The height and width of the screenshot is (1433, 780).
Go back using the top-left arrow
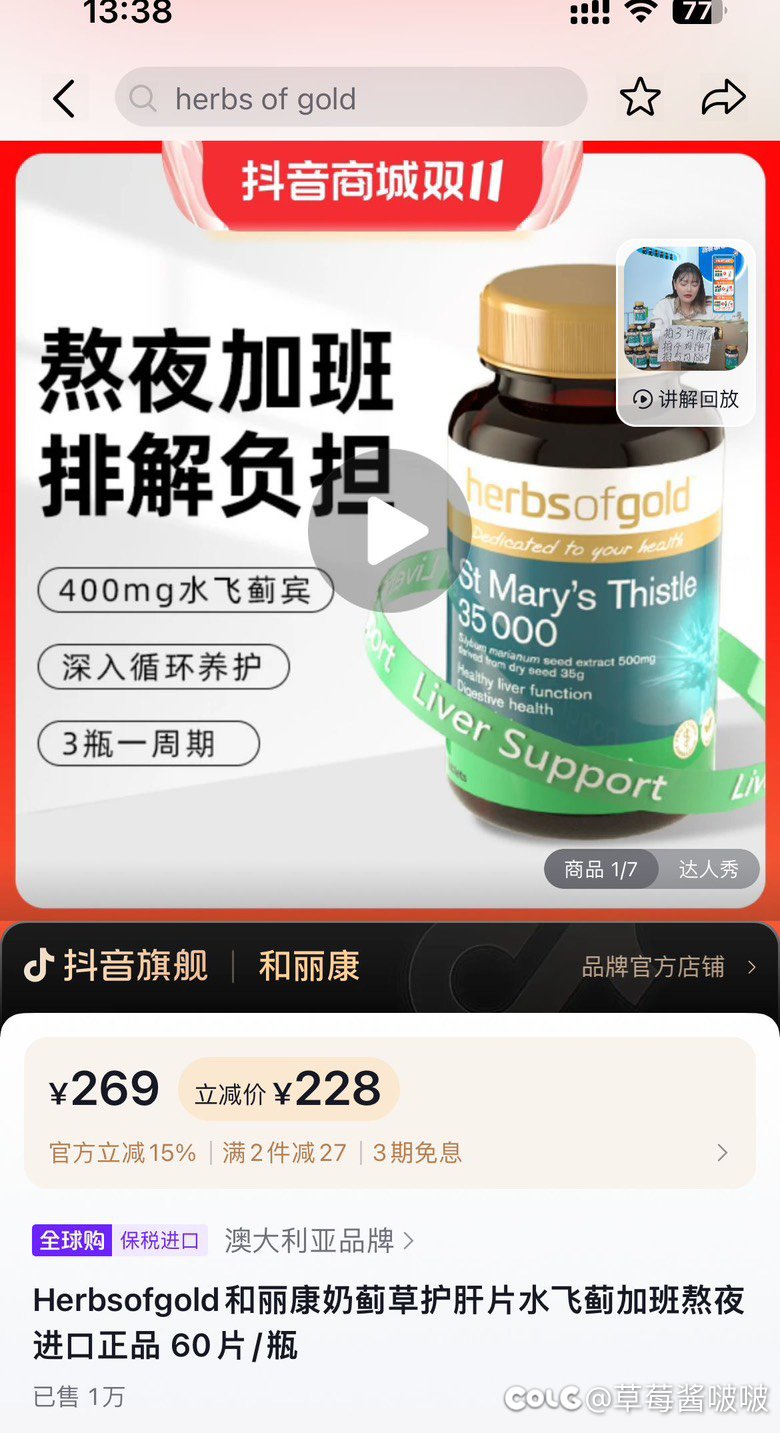(x=64, y=99)
